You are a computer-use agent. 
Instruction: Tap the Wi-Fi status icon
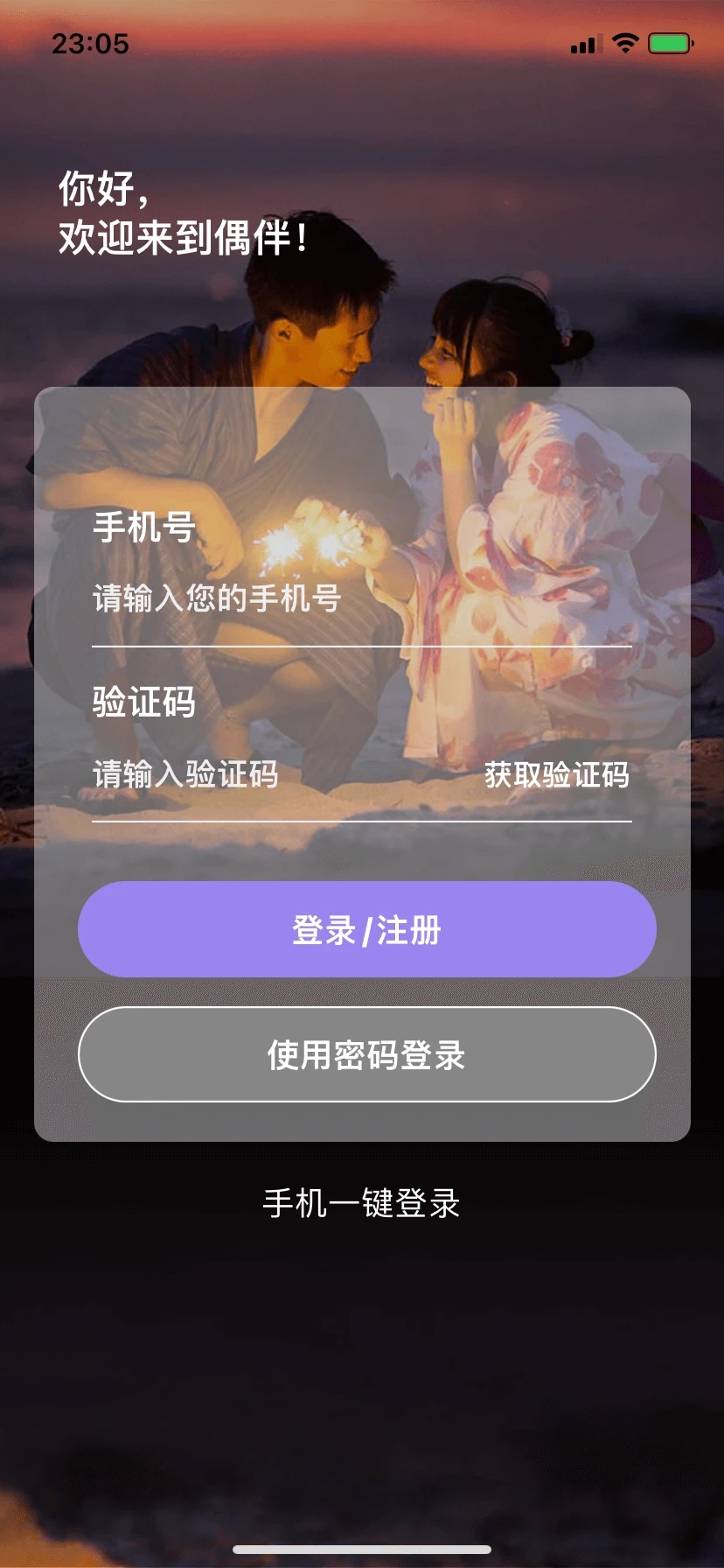point(624,43)
